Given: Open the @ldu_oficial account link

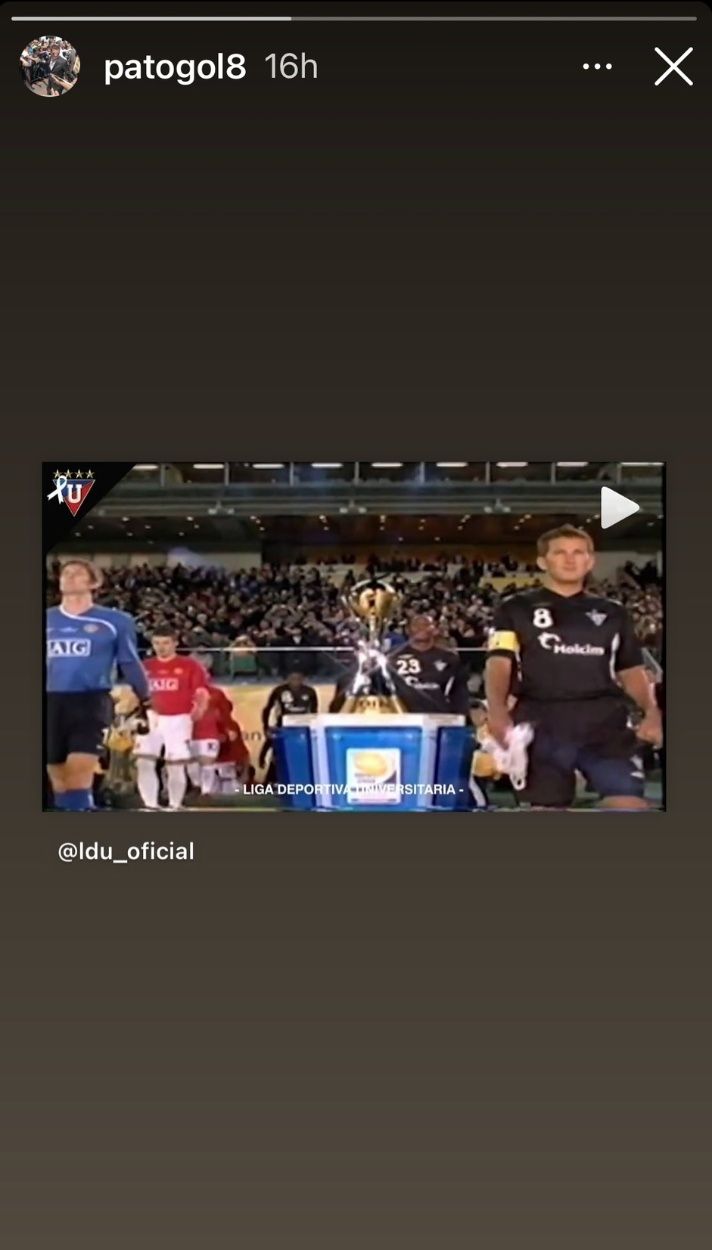Looking at the screenshot, I should [x=126, y=852].
